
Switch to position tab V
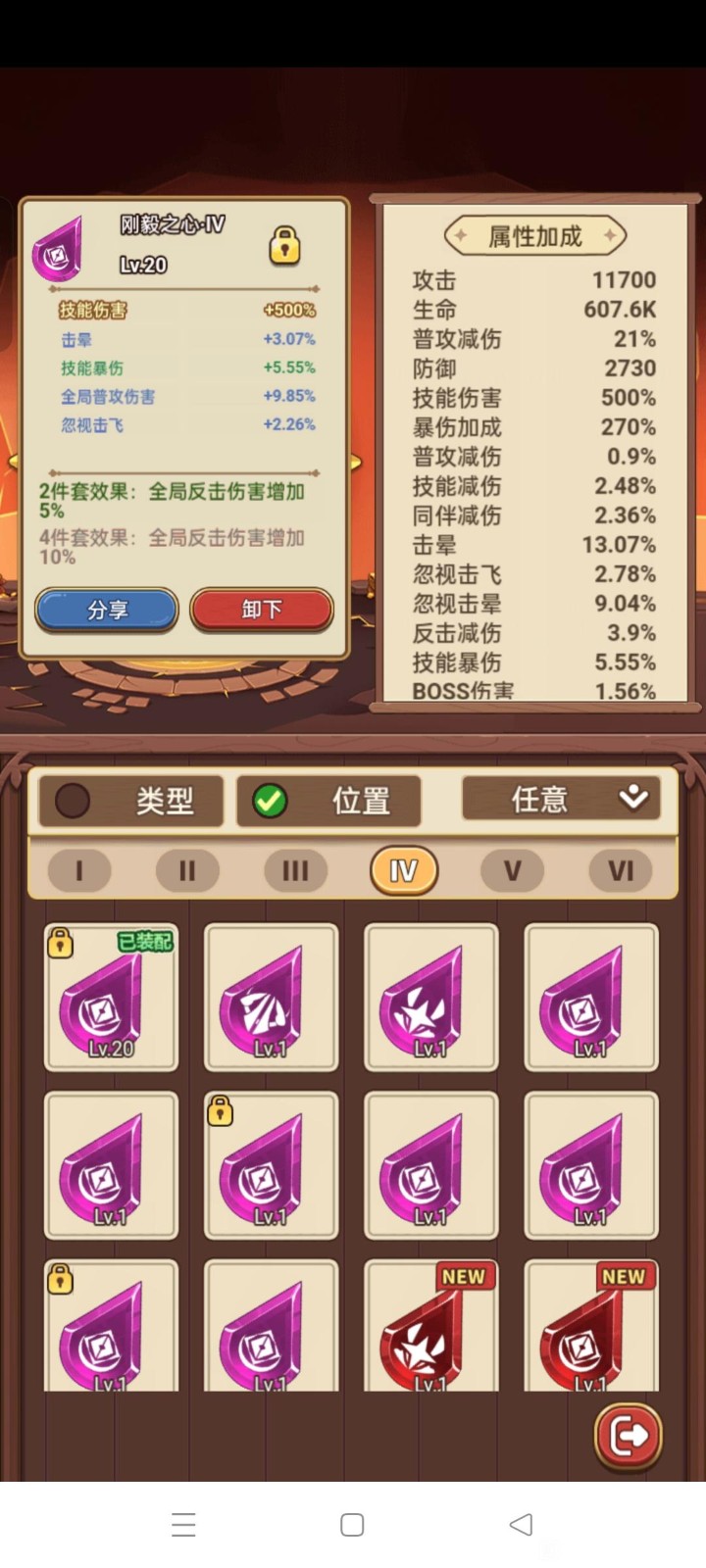tap(512, 870)
